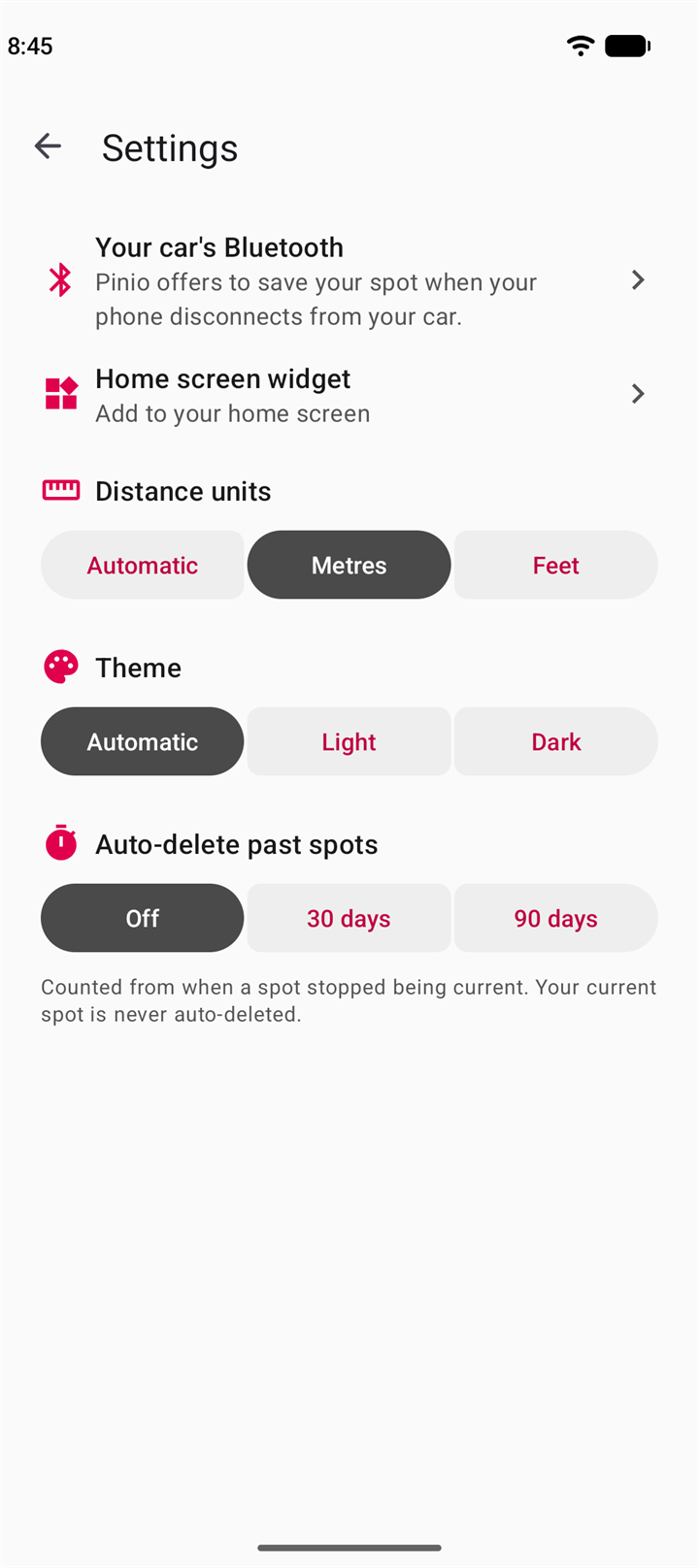This screenshot has width=699, height=1568.
Task: Open Your car's Bluetooth settings
Action: coord(349,280)
